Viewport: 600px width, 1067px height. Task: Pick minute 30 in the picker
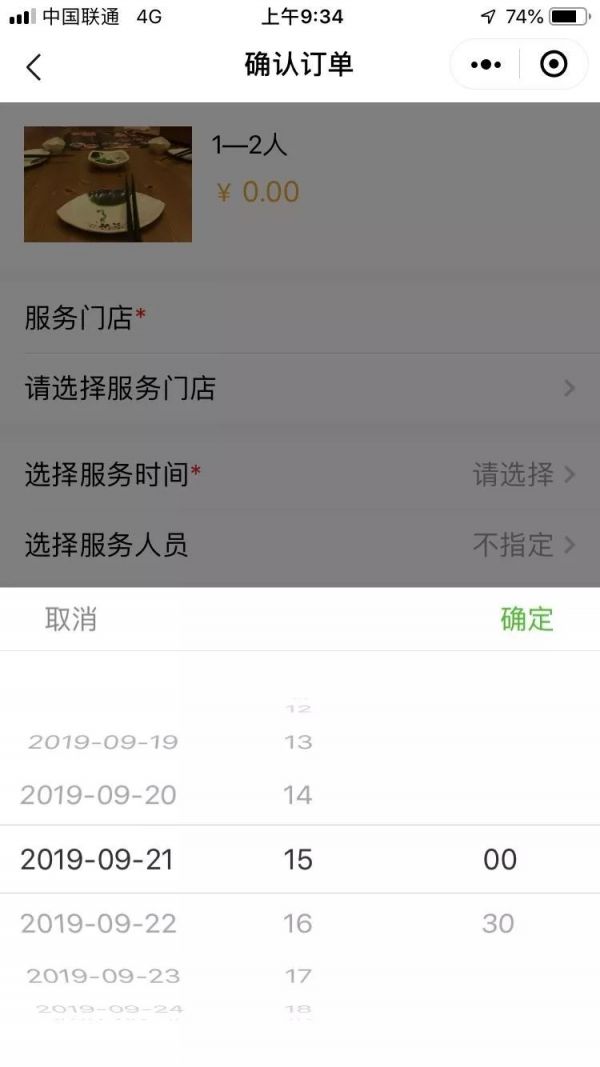pyautogui.click(x=498, y=923)
